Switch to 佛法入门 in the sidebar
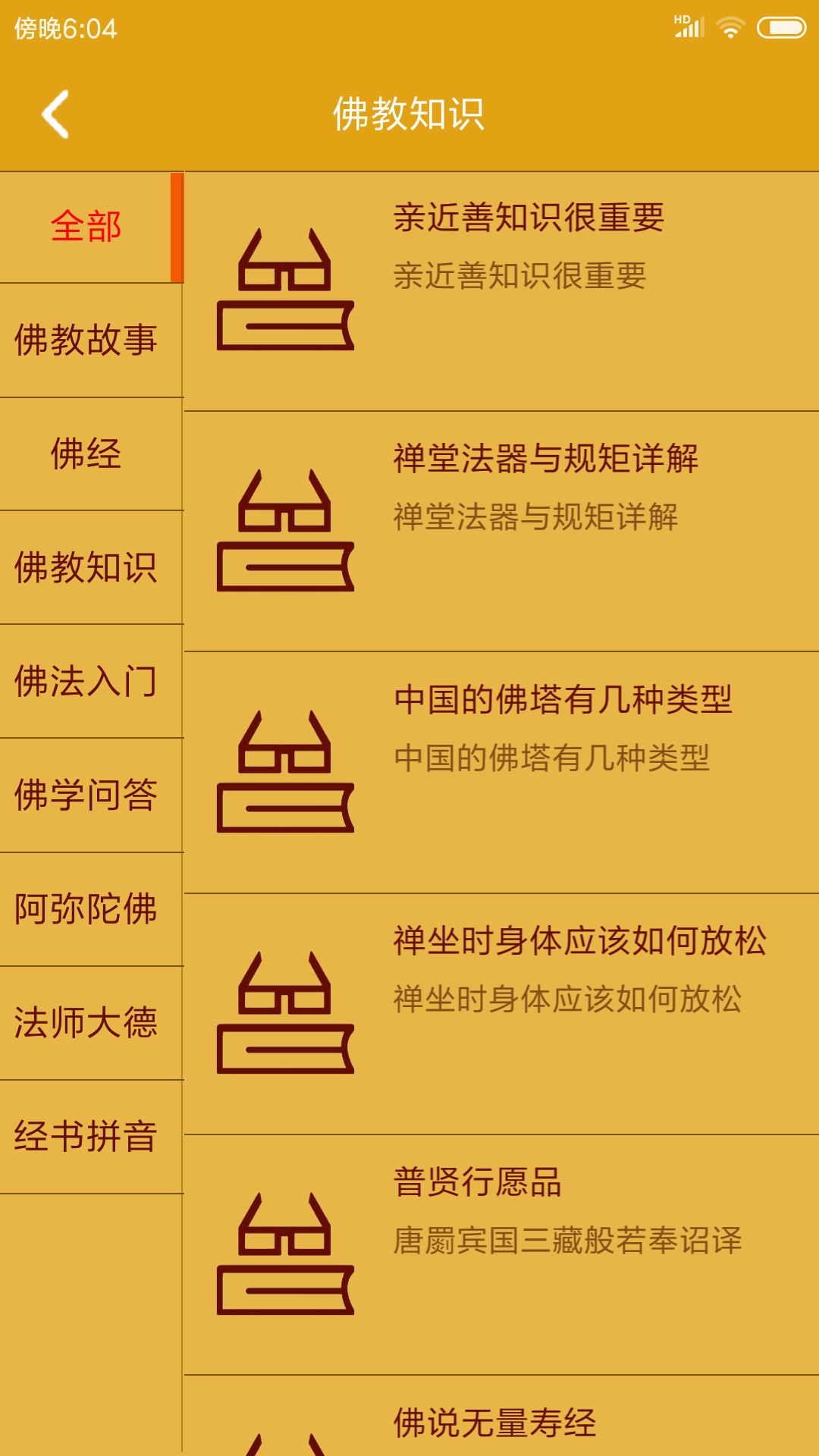Image resolution: width=819 pixels, height=1456 pixels. click(86, 681)
